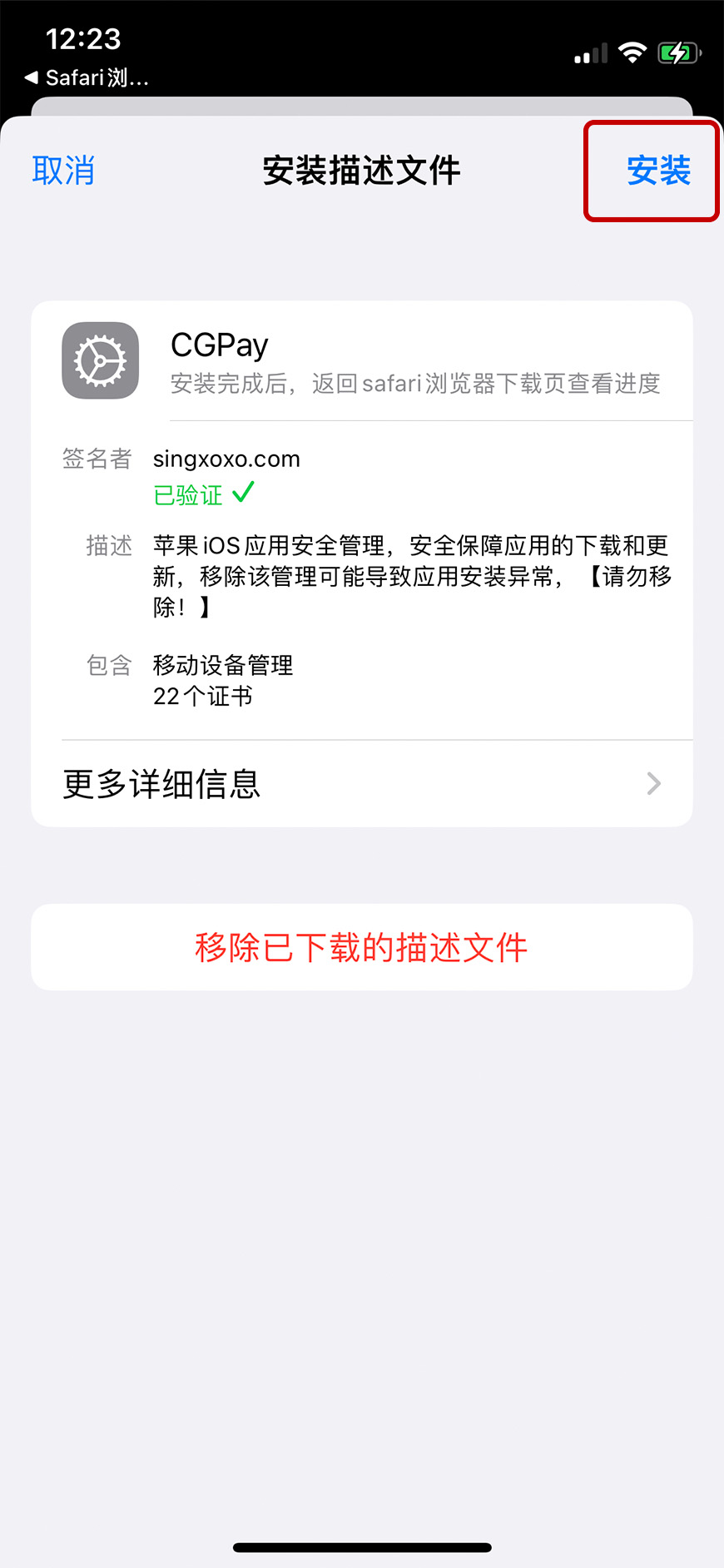
Task: Tap the CGPay profile name
Action: 219,344
